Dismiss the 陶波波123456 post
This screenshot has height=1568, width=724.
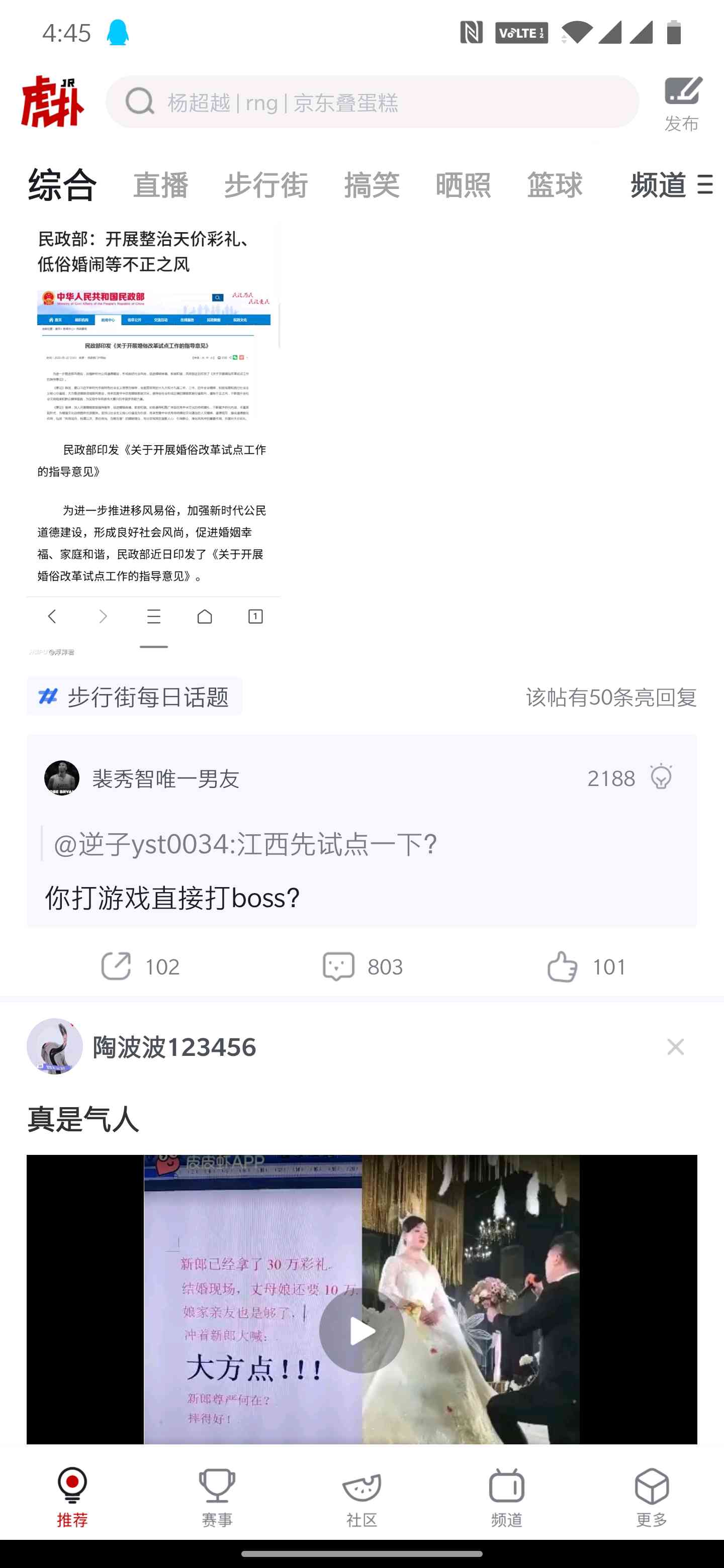(x=675, y=1046)
